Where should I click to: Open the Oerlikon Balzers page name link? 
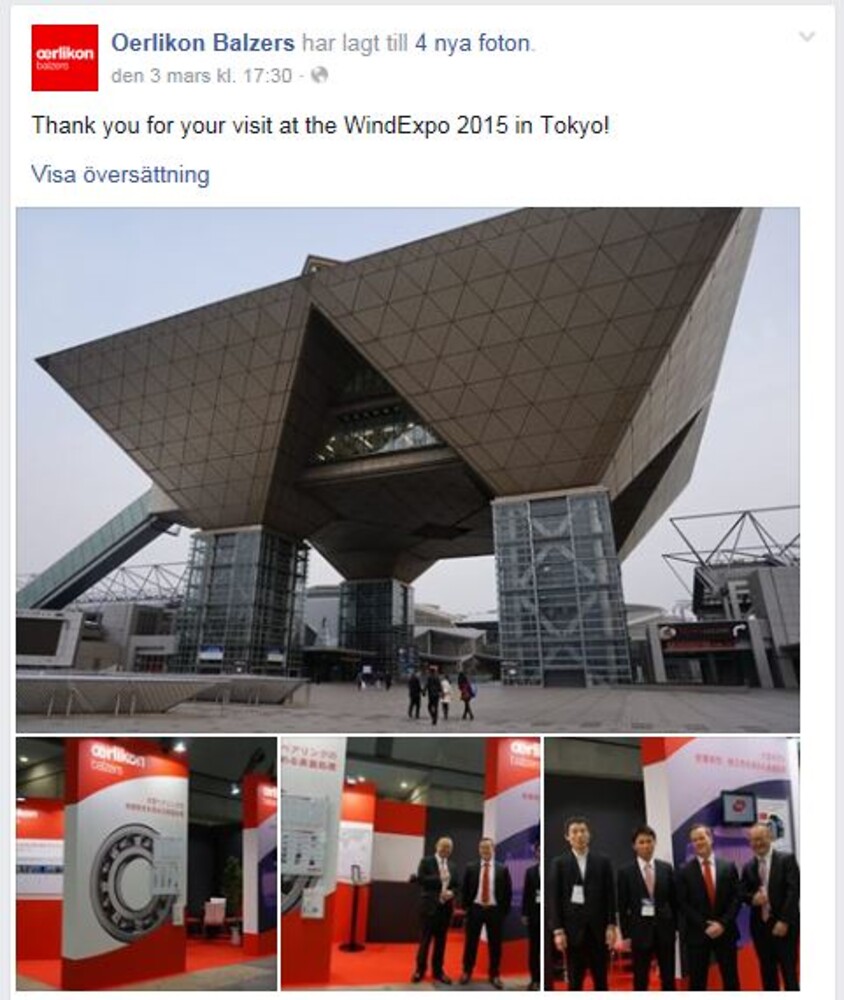(203, 43)
